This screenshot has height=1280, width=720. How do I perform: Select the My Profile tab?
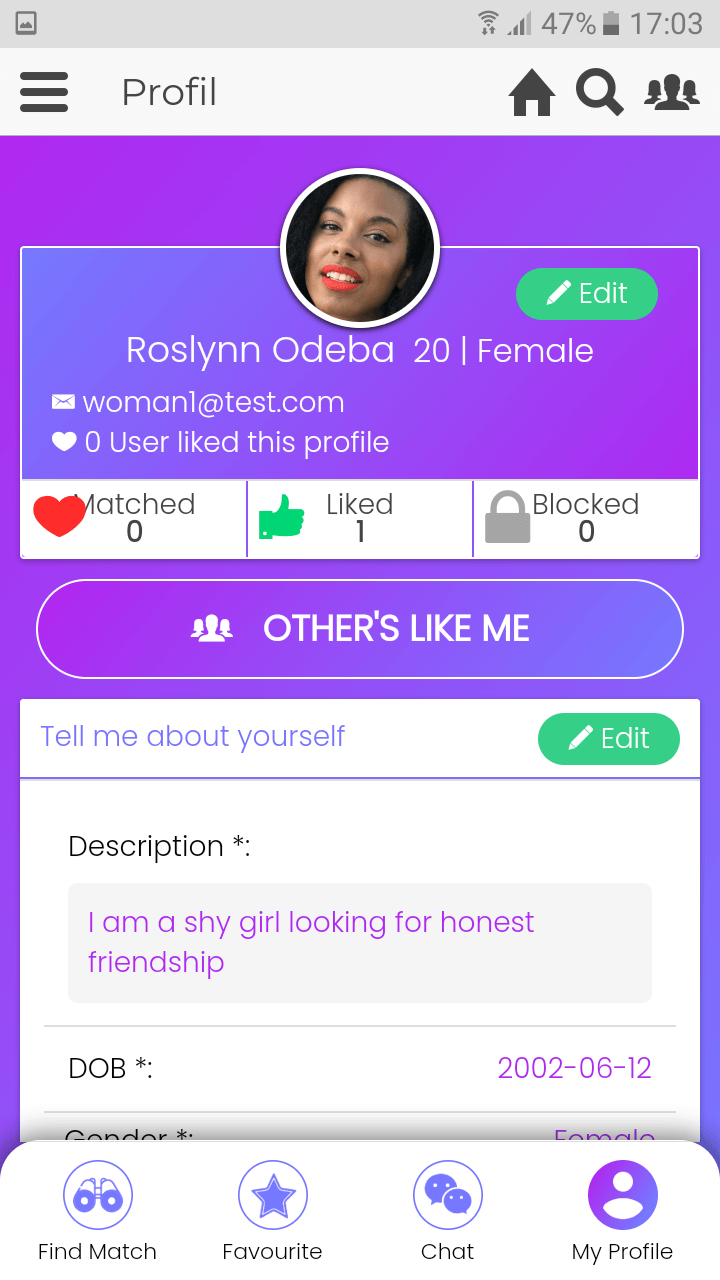point(622,1212)
